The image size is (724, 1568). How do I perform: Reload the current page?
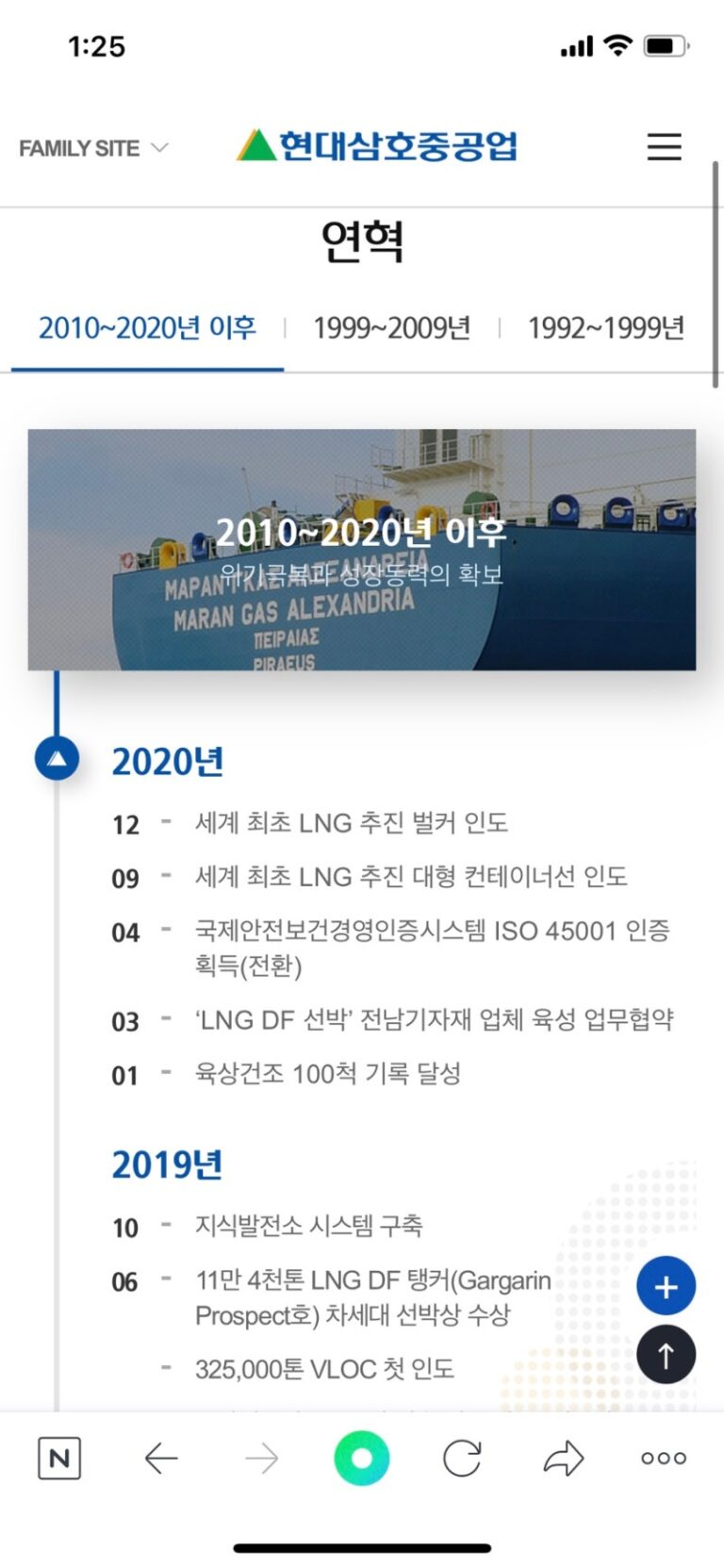pos(462,1459)
